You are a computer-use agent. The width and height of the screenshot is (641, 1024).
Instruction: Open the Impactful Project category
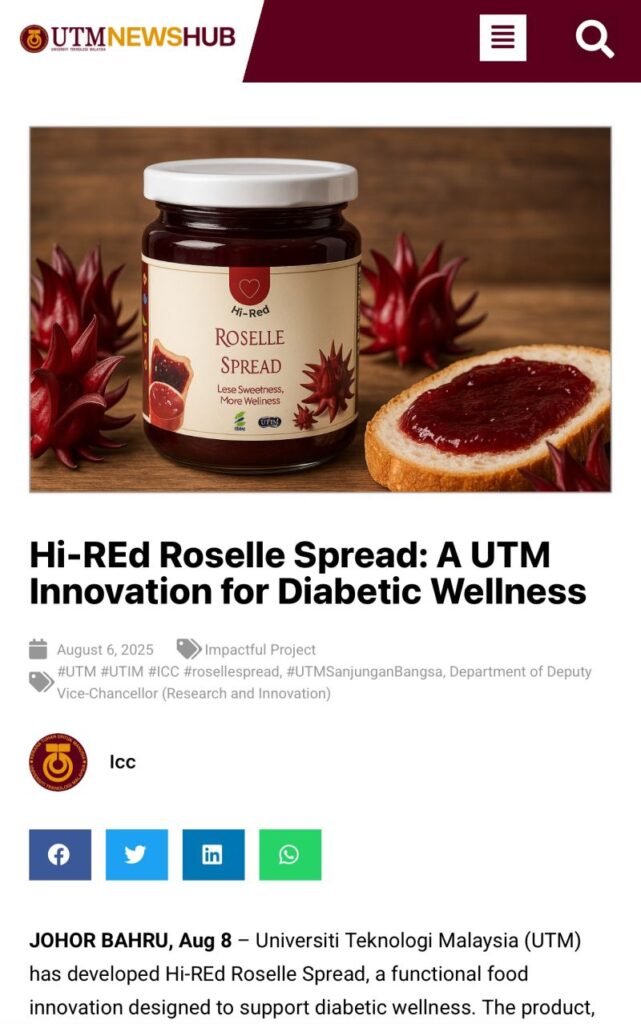click(260, 650)
